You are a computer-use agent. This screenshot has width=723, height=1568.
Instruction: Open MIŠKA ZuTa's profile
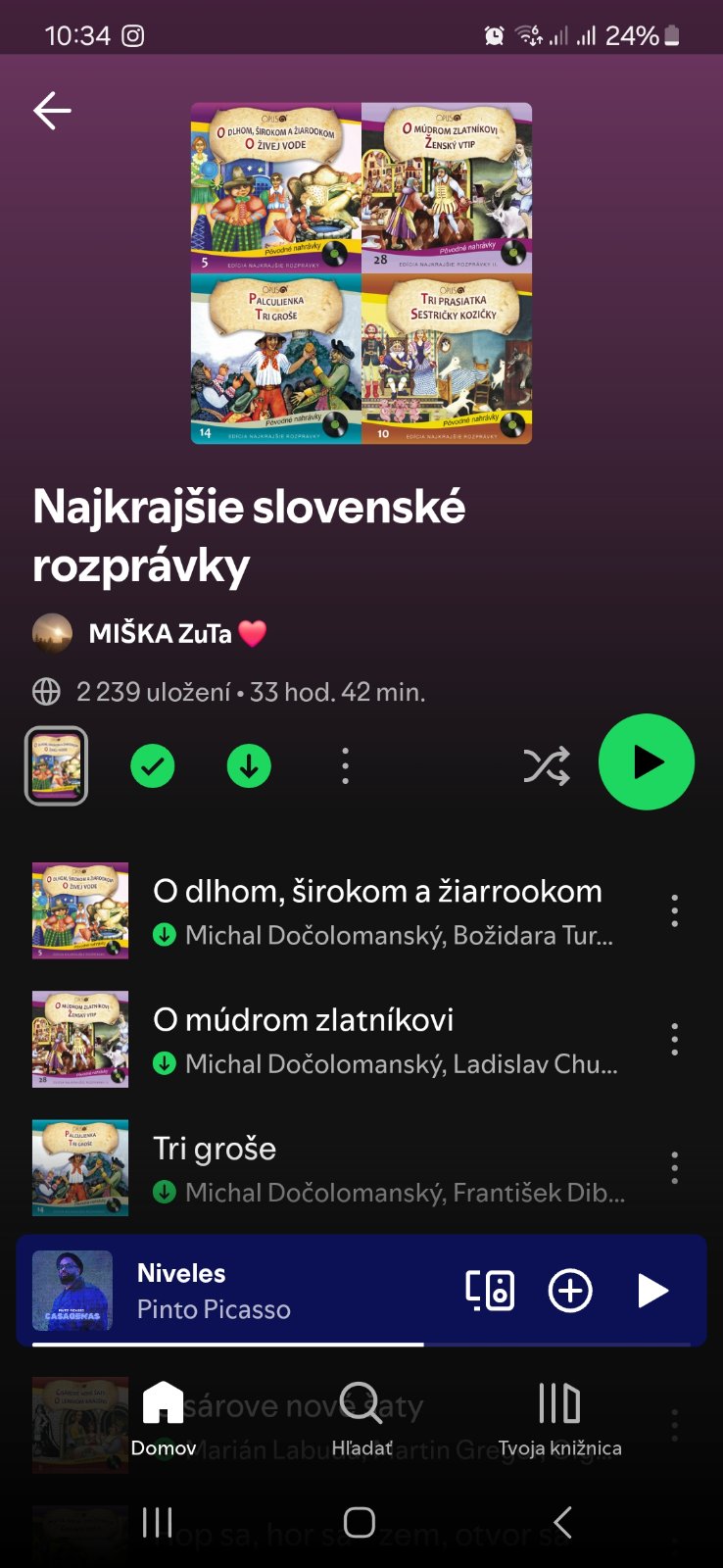coord(161,634)
